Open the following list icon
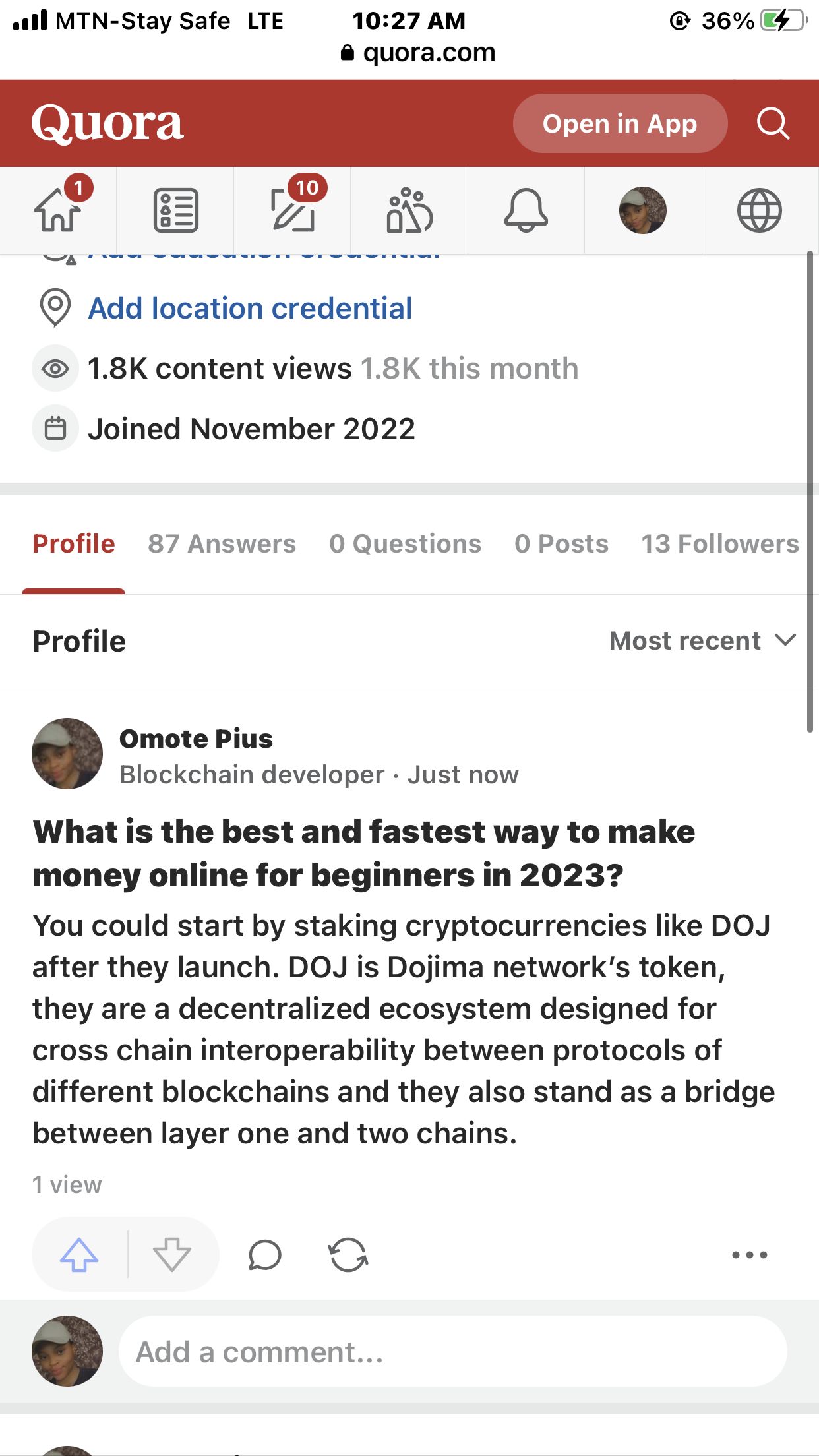819x1456 pixels. [x=175, y=210]
